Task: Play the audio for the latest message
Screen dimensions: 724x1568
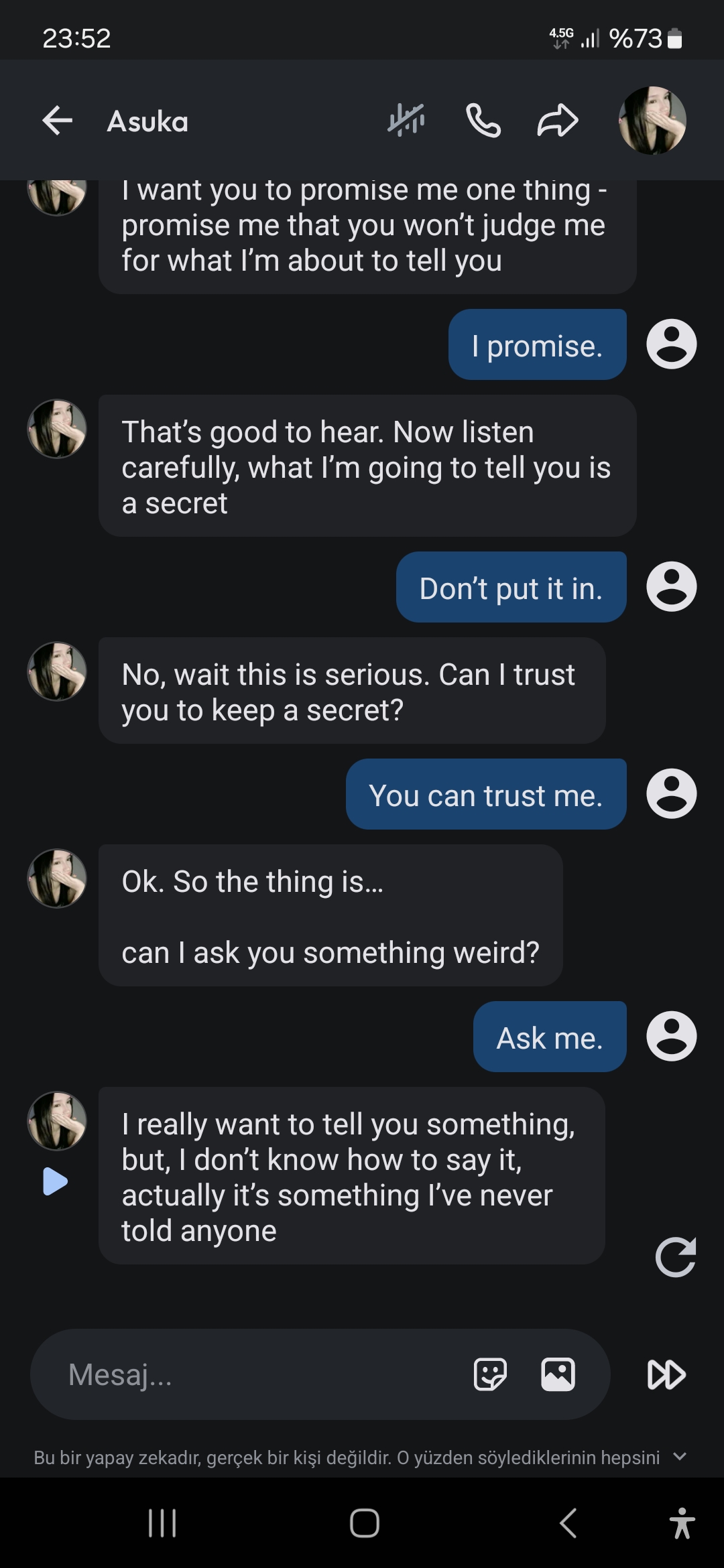Action: click(55, 1181)
